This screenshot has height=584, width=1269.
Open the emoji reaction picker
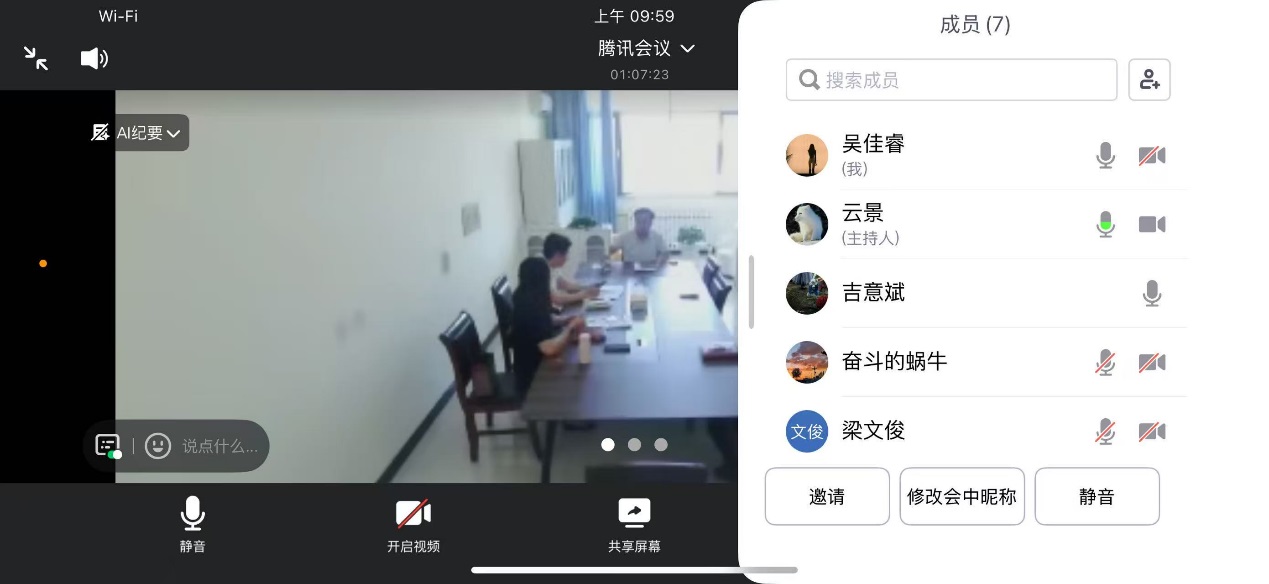coord(158,446)
